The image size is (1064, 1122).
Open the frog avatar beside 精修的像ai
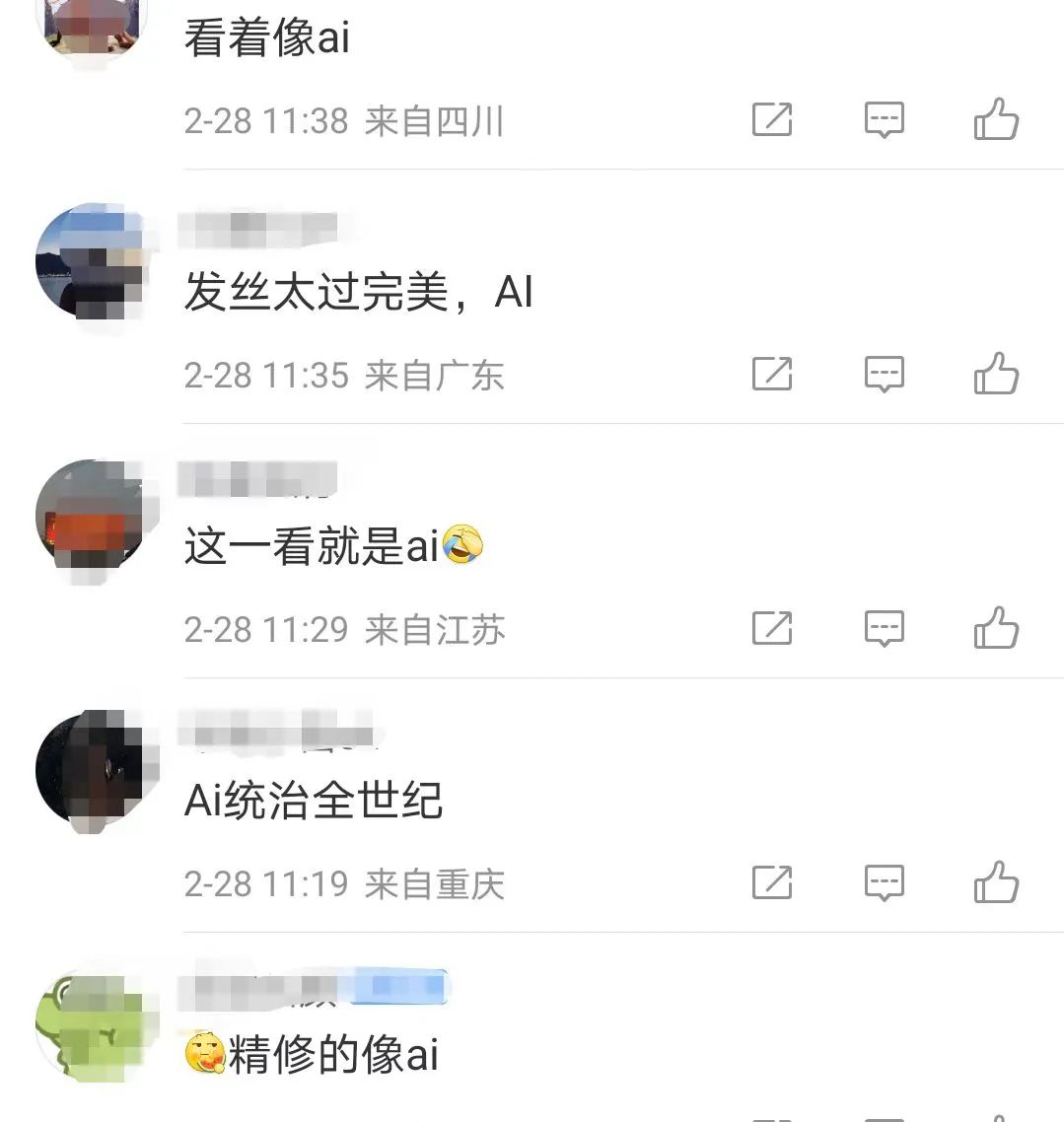click(91, 1025)
